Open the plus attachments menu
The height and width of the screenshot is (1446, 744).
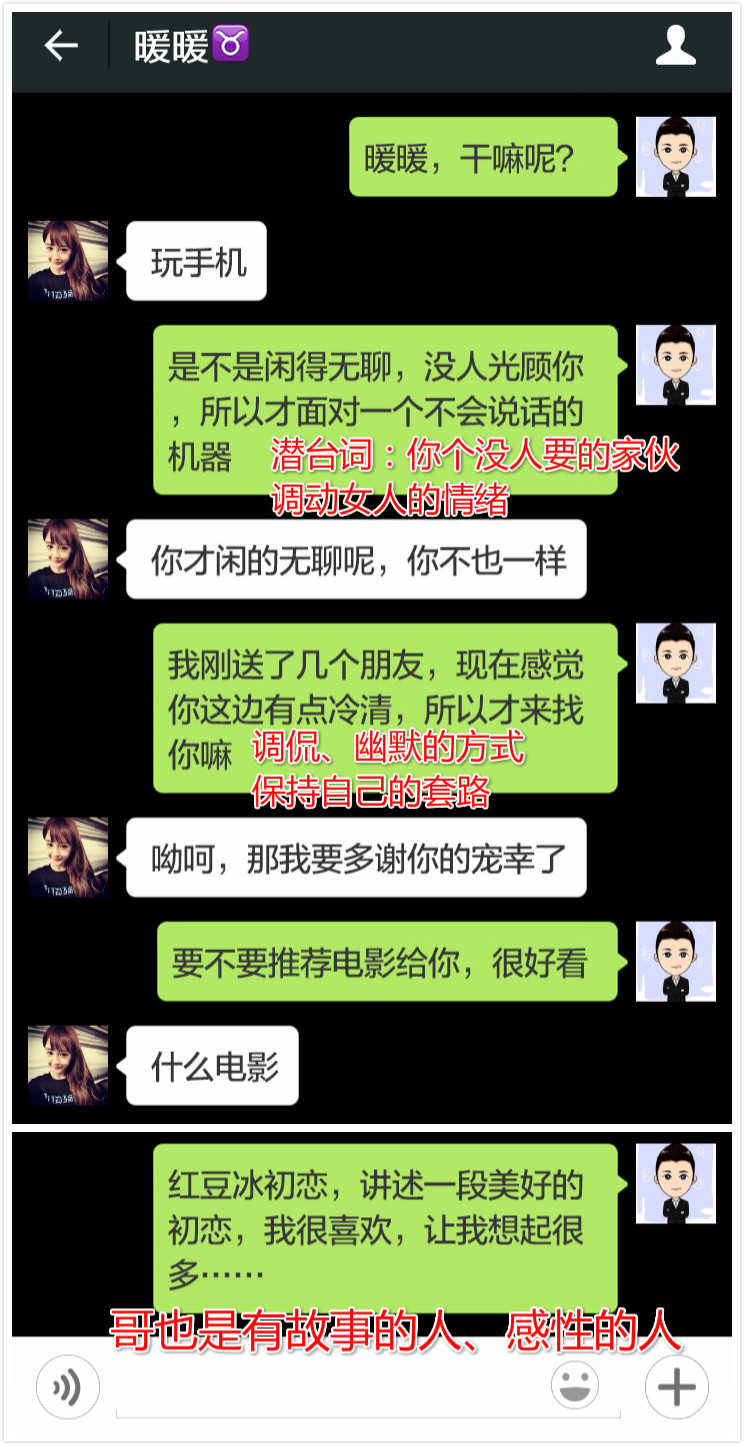coord(677,1387)
